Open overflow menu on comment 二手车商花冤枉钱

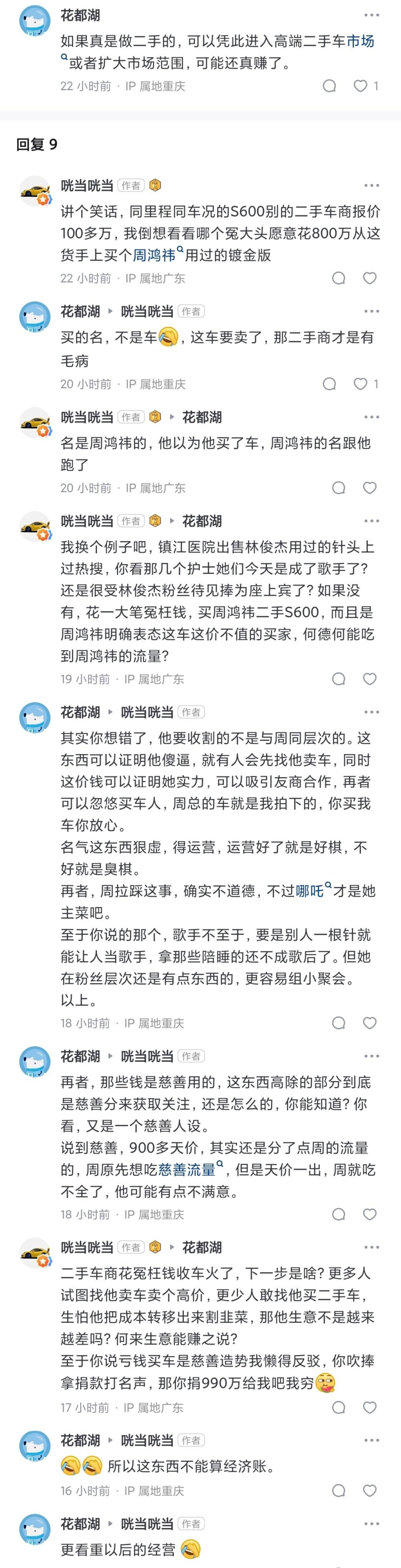click(371, 1247)
